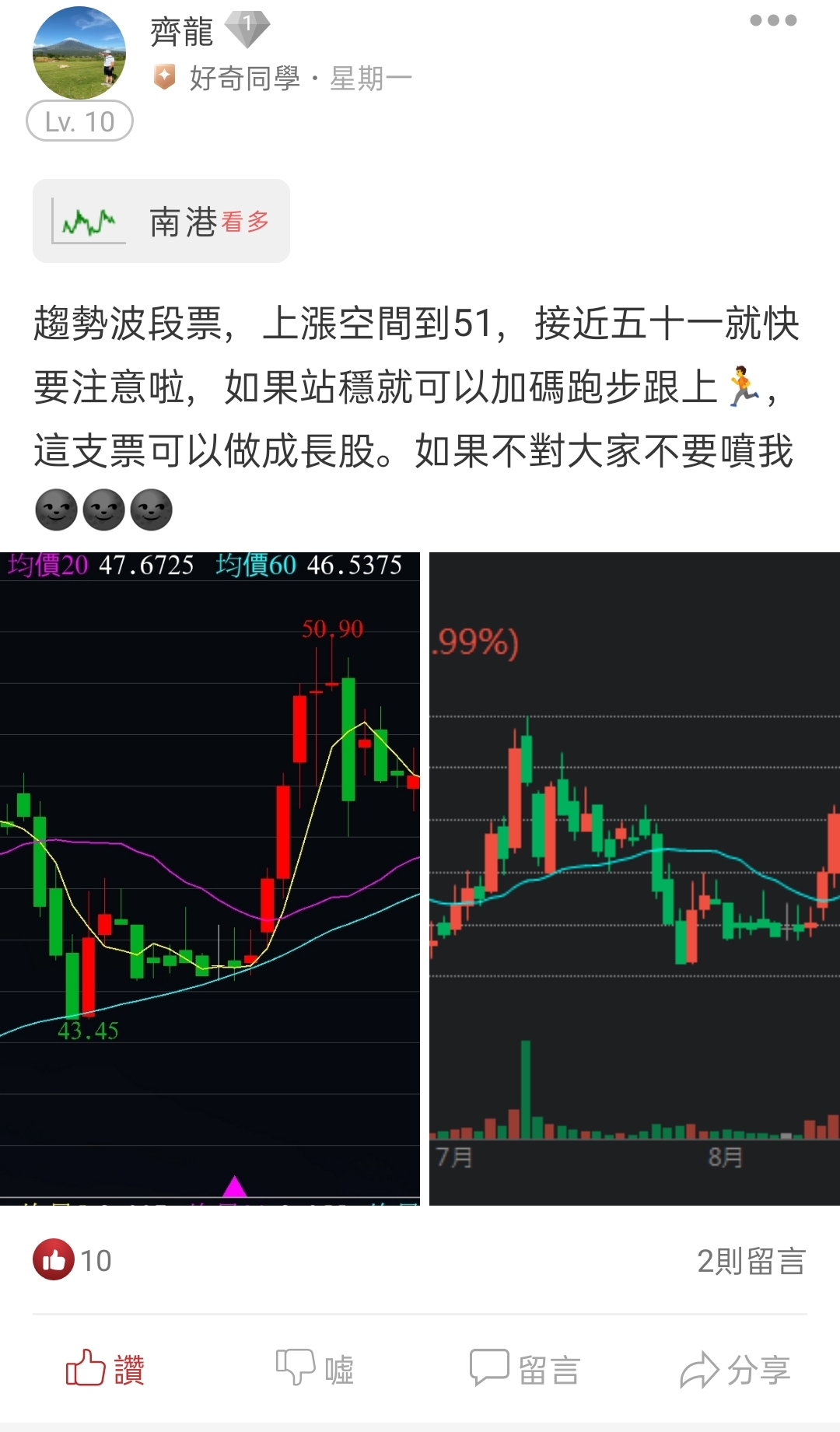Share this post with 分享

tap(735, 1369)
